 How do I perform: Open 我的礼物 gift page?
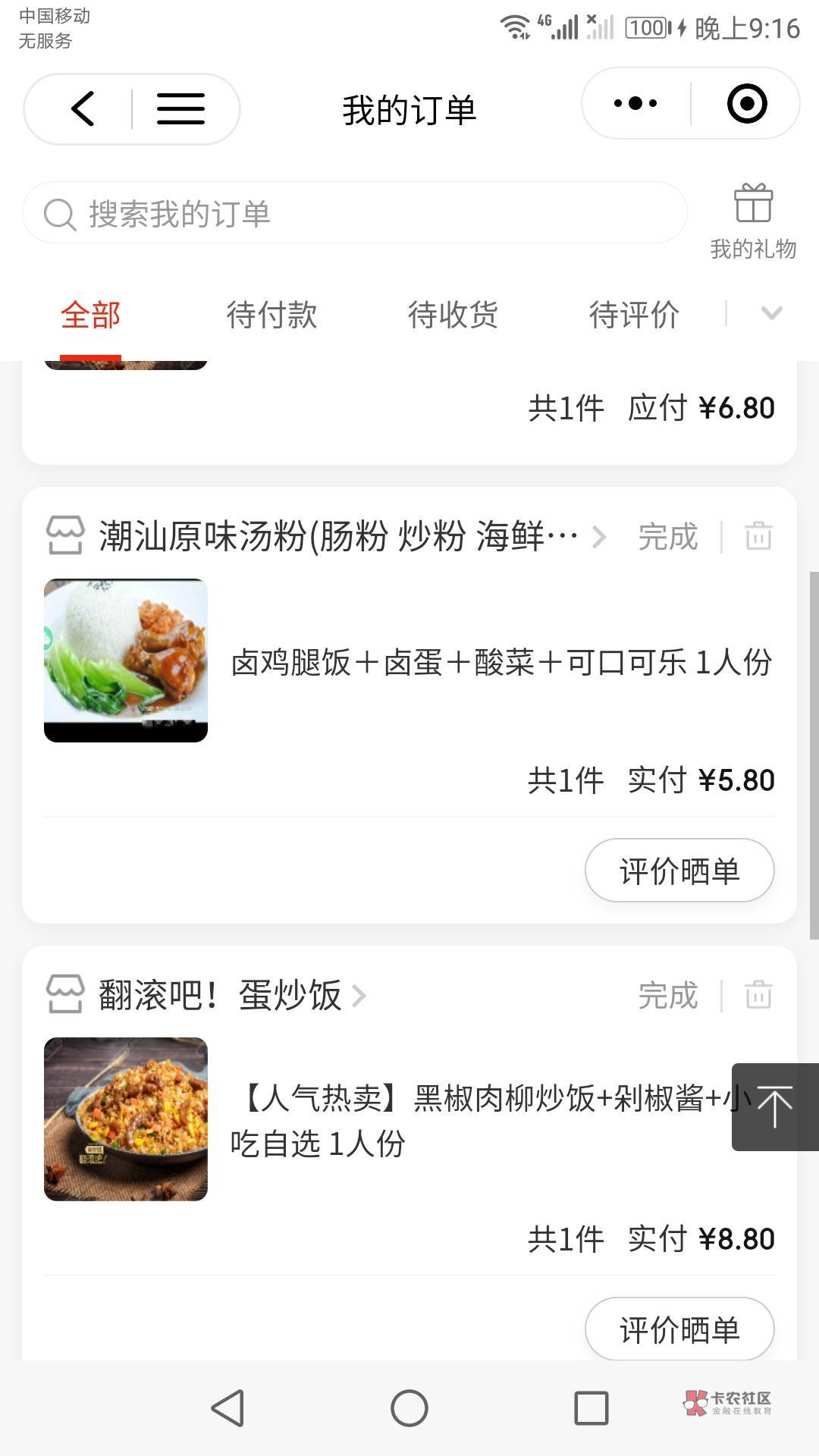[753, 221]
